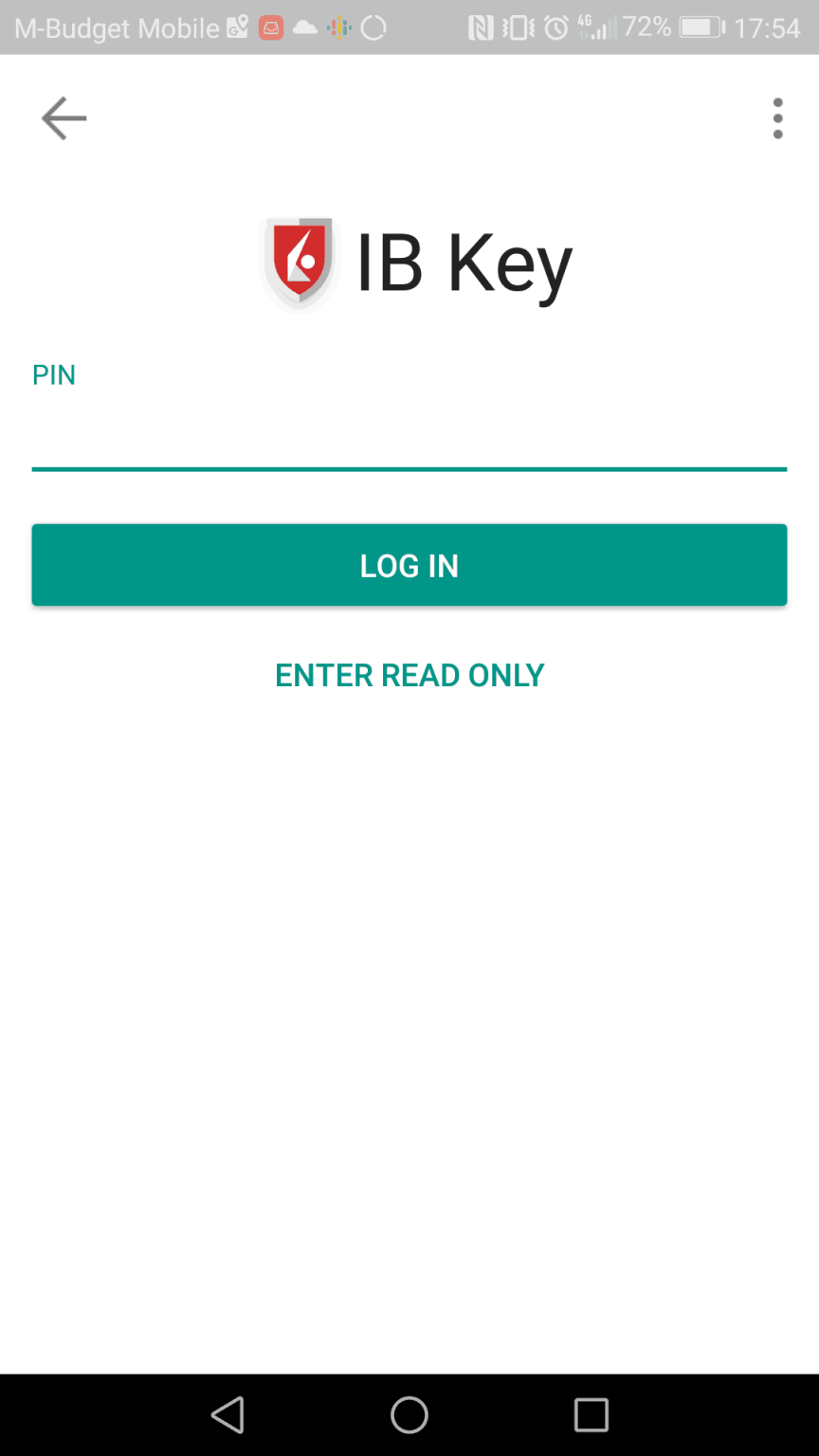Click the back arrow to exit login

pyautogui.click(x=63, y=118)
